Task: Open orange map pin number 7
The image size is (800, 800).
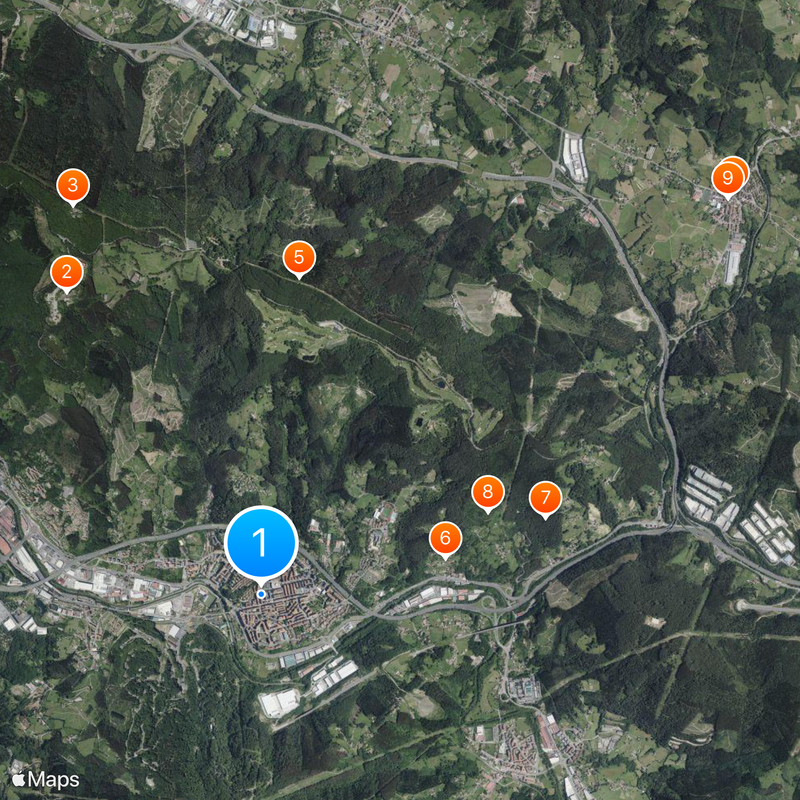Action: coord(544,497)
